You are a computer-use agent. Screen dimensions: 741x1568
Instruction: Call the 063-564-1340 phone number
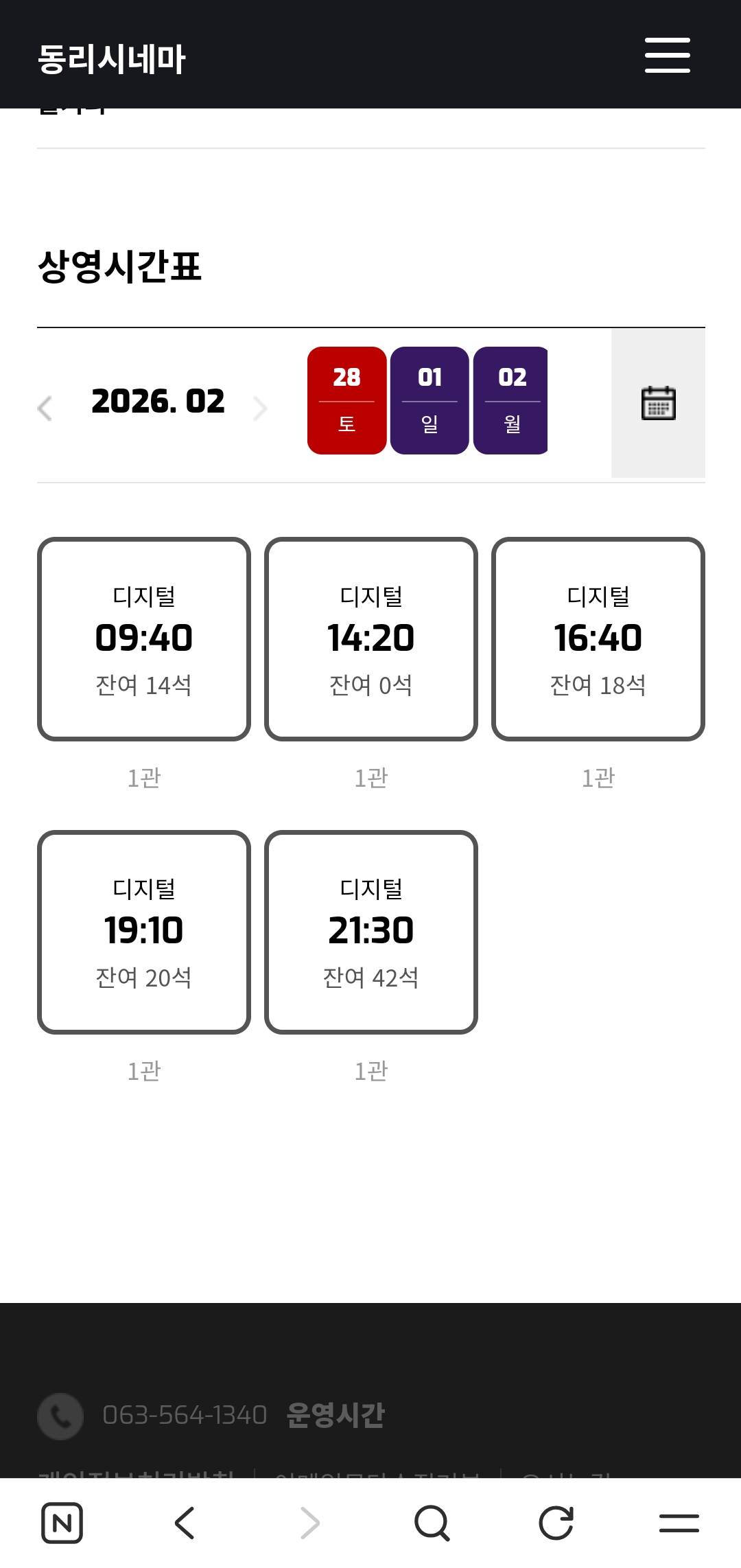[x=185, y=1415]
